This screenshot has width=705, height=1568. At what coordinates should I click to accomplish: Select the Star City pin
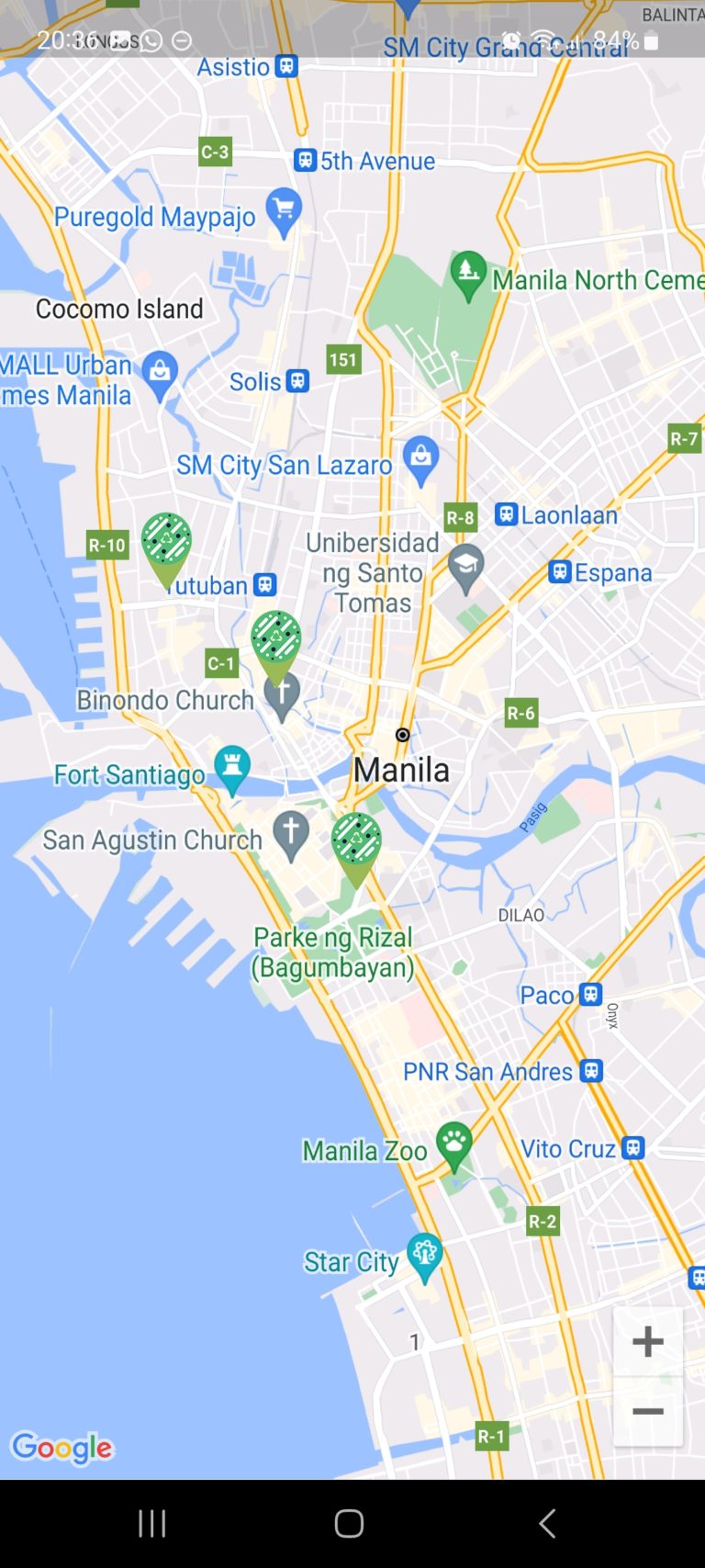(424, 1256)
